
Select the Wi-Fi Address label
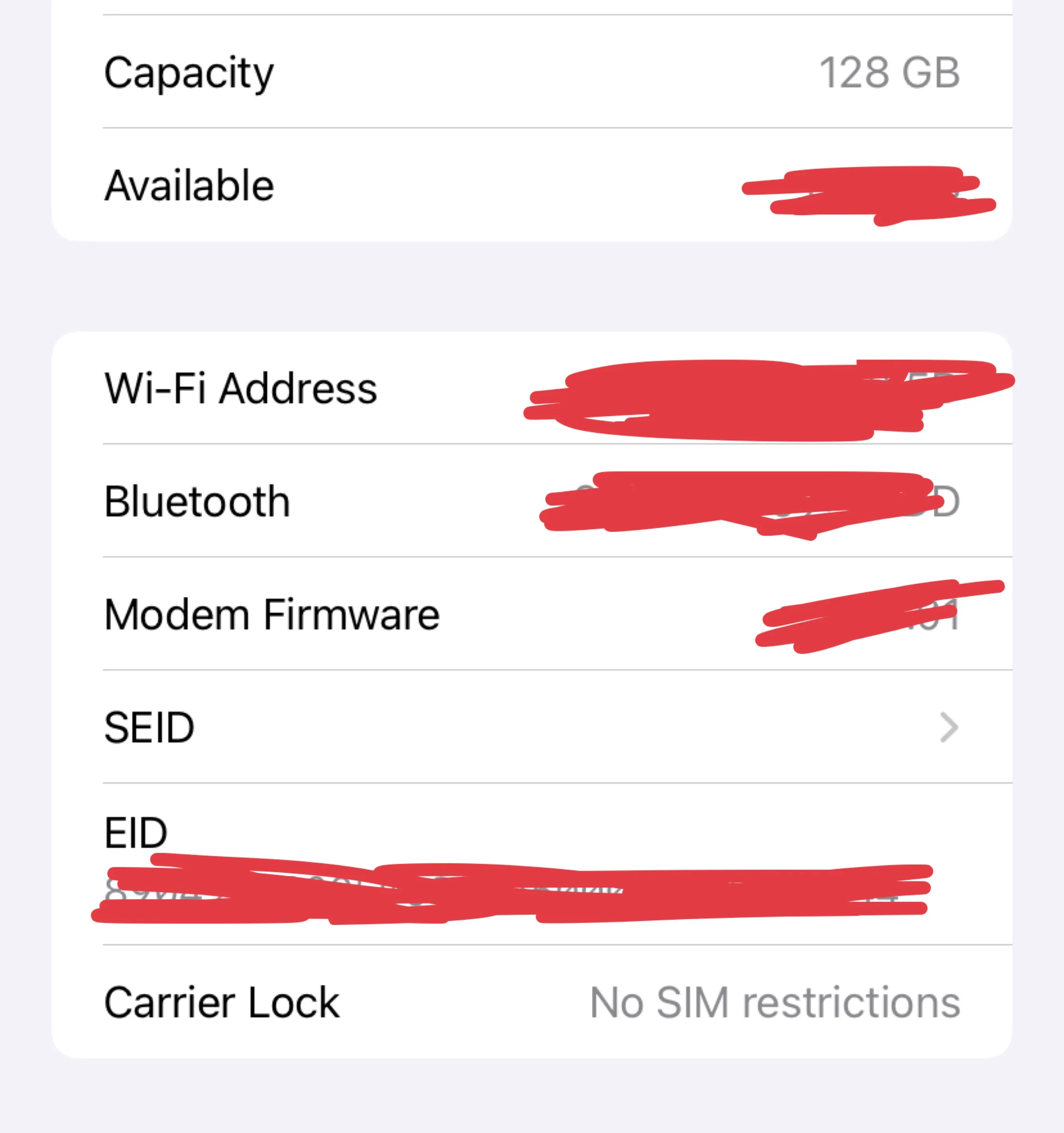coord(240,389)
